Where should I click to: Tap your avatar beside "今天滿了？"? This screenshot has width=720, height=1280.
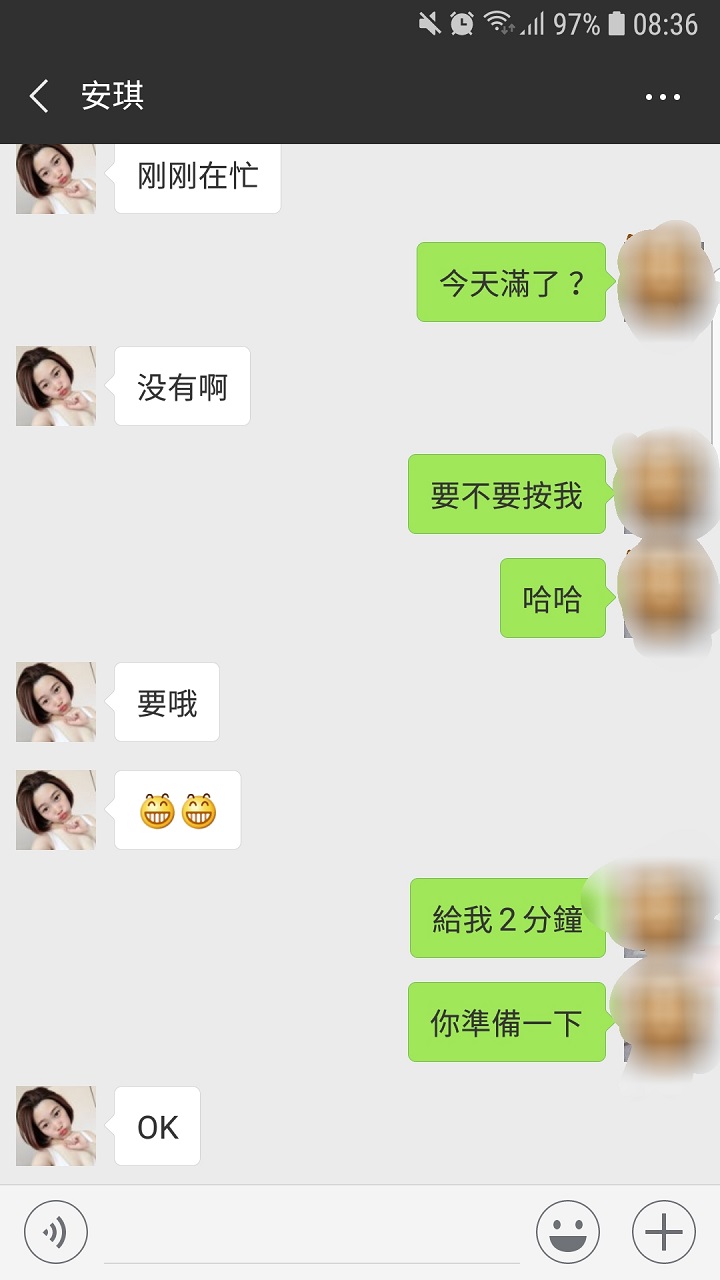[x=663, y=282]
